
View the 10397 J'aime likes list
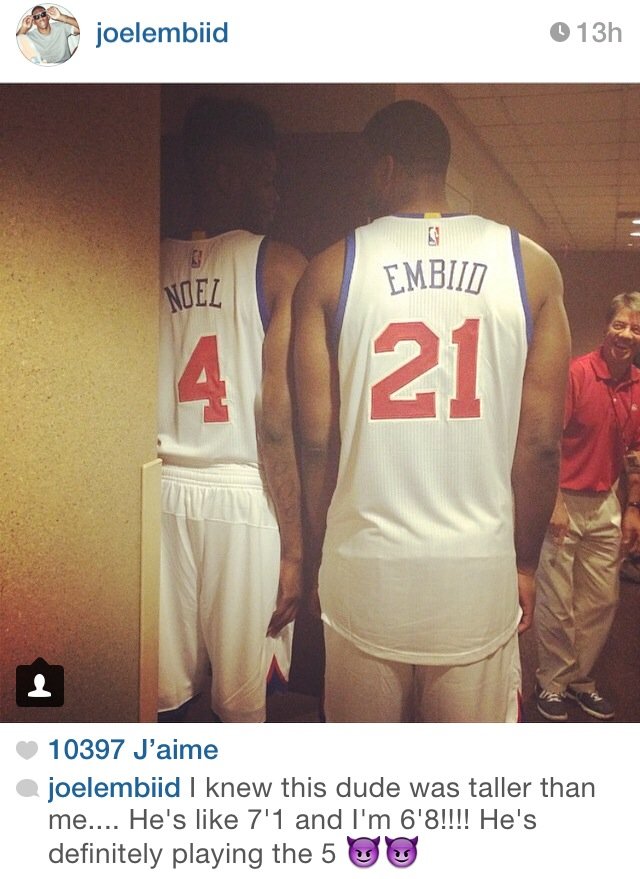coord(132,750)
